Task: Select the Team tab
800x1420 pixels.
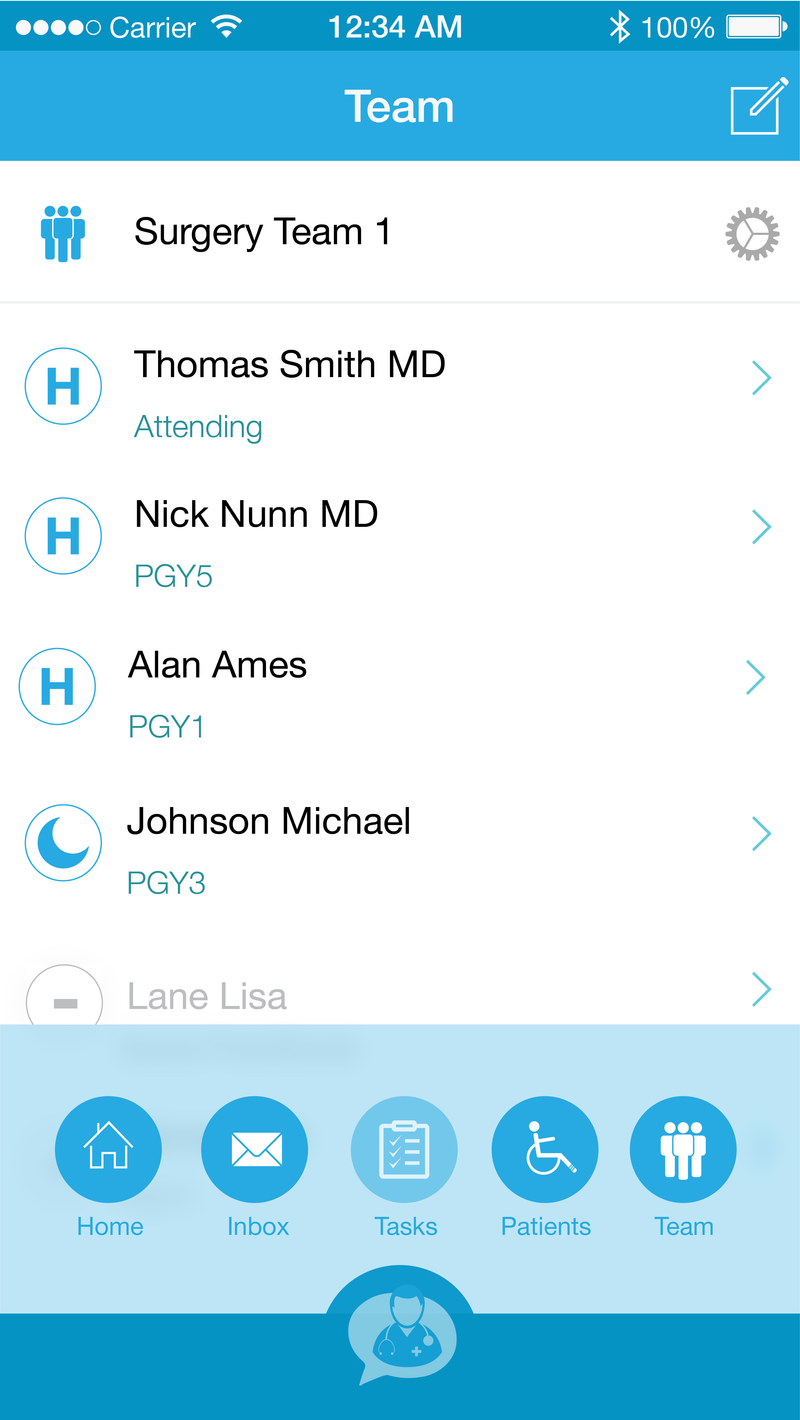Action: coord(683,1167)
